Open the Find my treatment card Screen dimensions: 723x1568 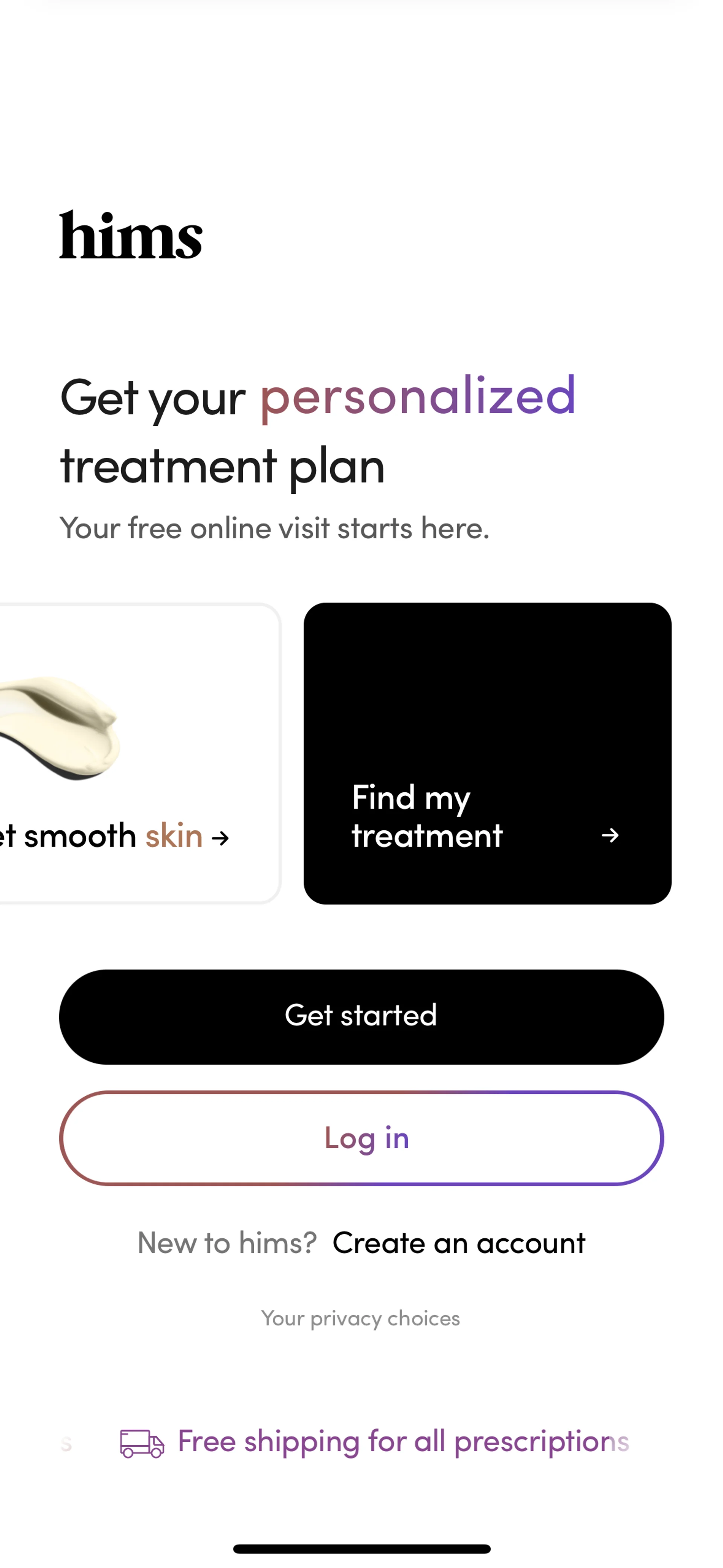click(487, 753)
